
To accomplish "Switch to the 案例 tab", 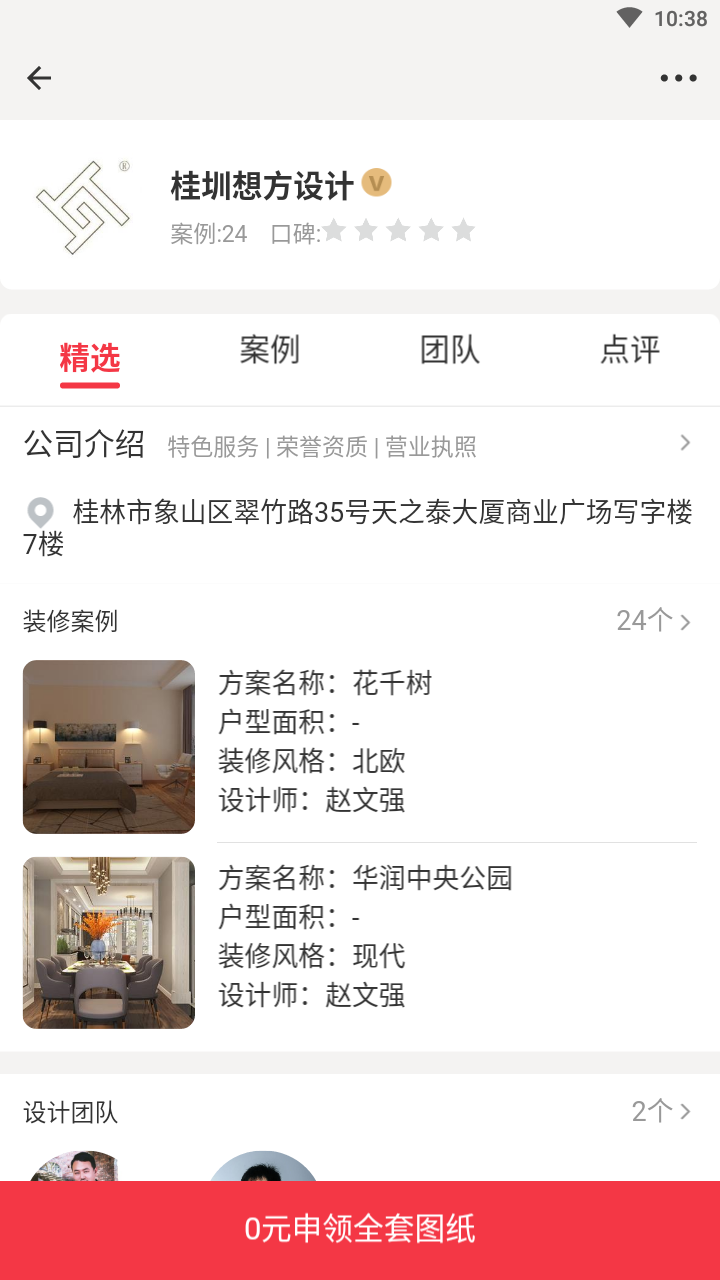I will pyautogui.click(x=269, y=351).
